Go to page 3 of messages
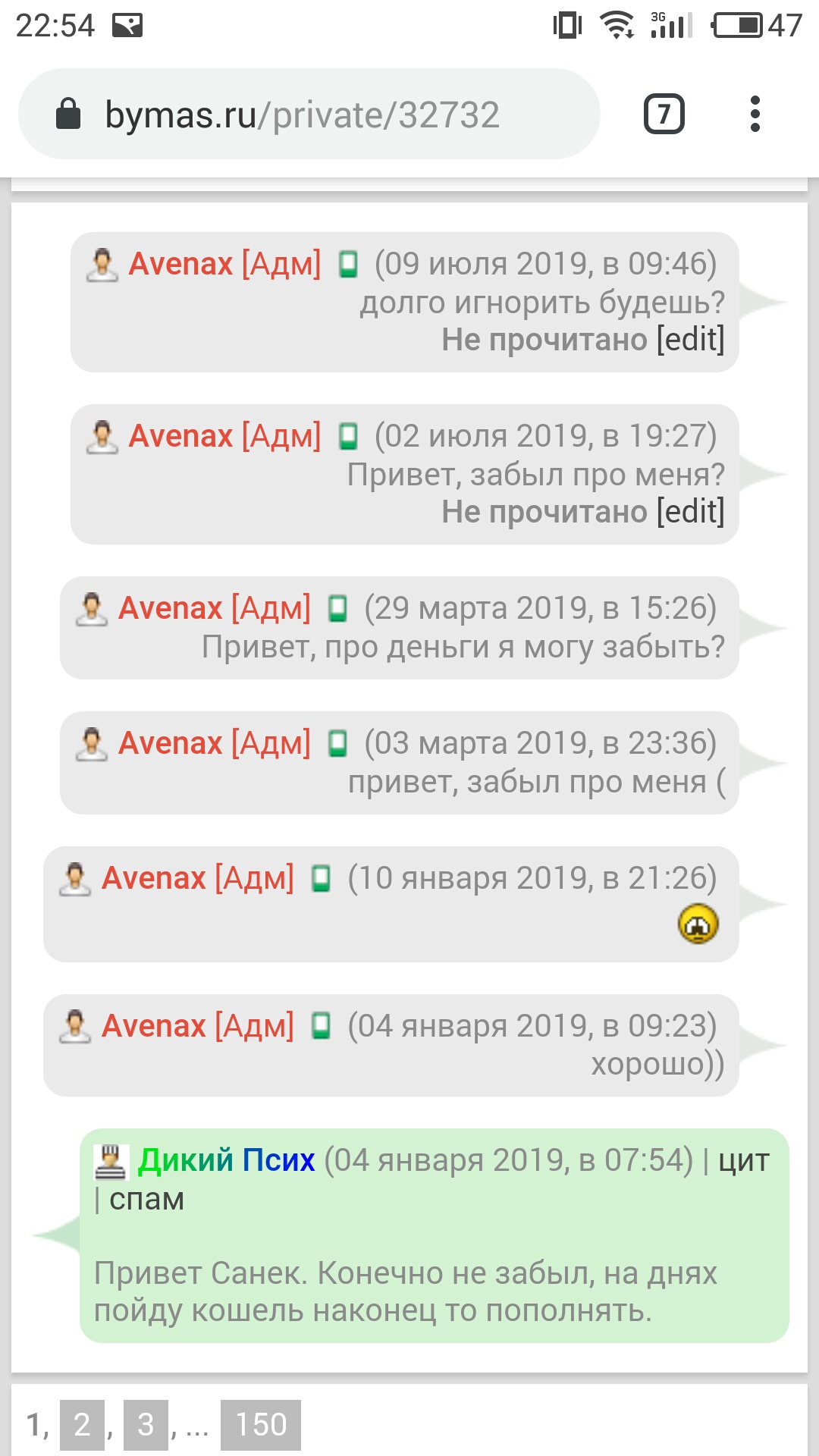This screenshot has width=819, height=1456. coord(146,1425)
